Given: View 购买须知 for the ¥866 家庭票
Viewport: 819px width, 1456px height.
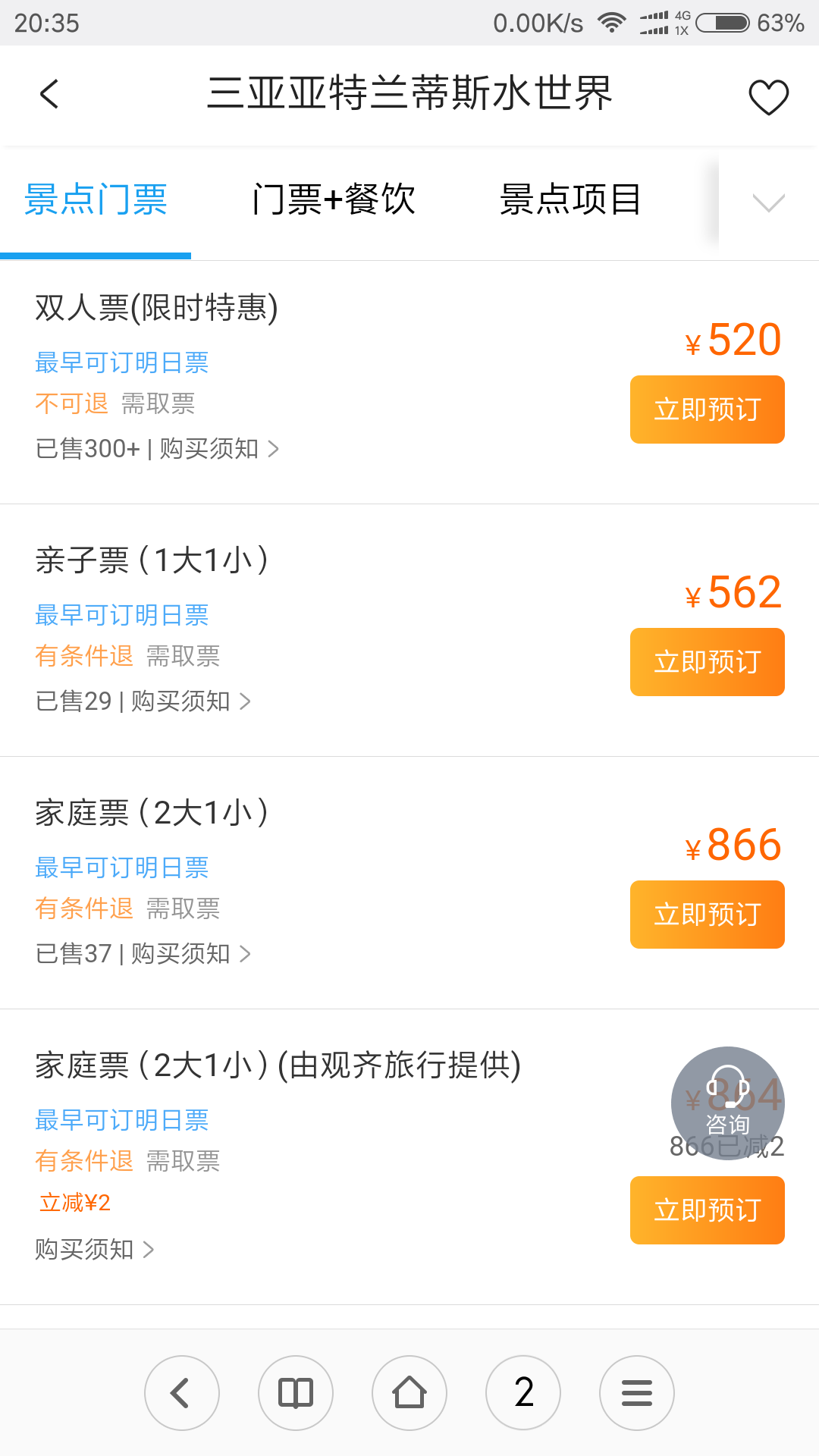Looking at the screenshot, I should (190, 954).
